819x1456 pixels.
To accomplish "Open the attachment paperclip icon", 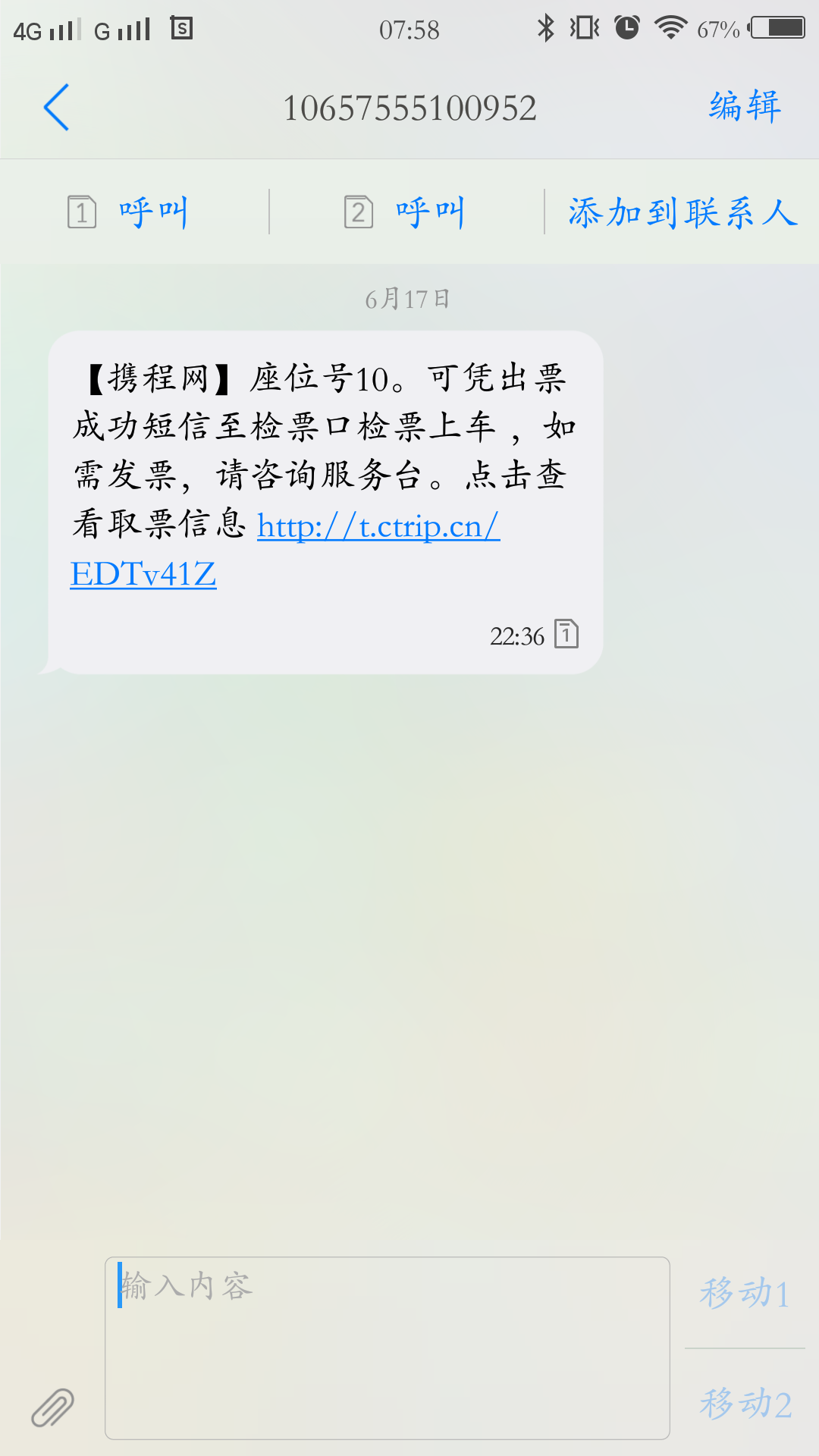I will pyautogui.click(x=52, y=1404).
